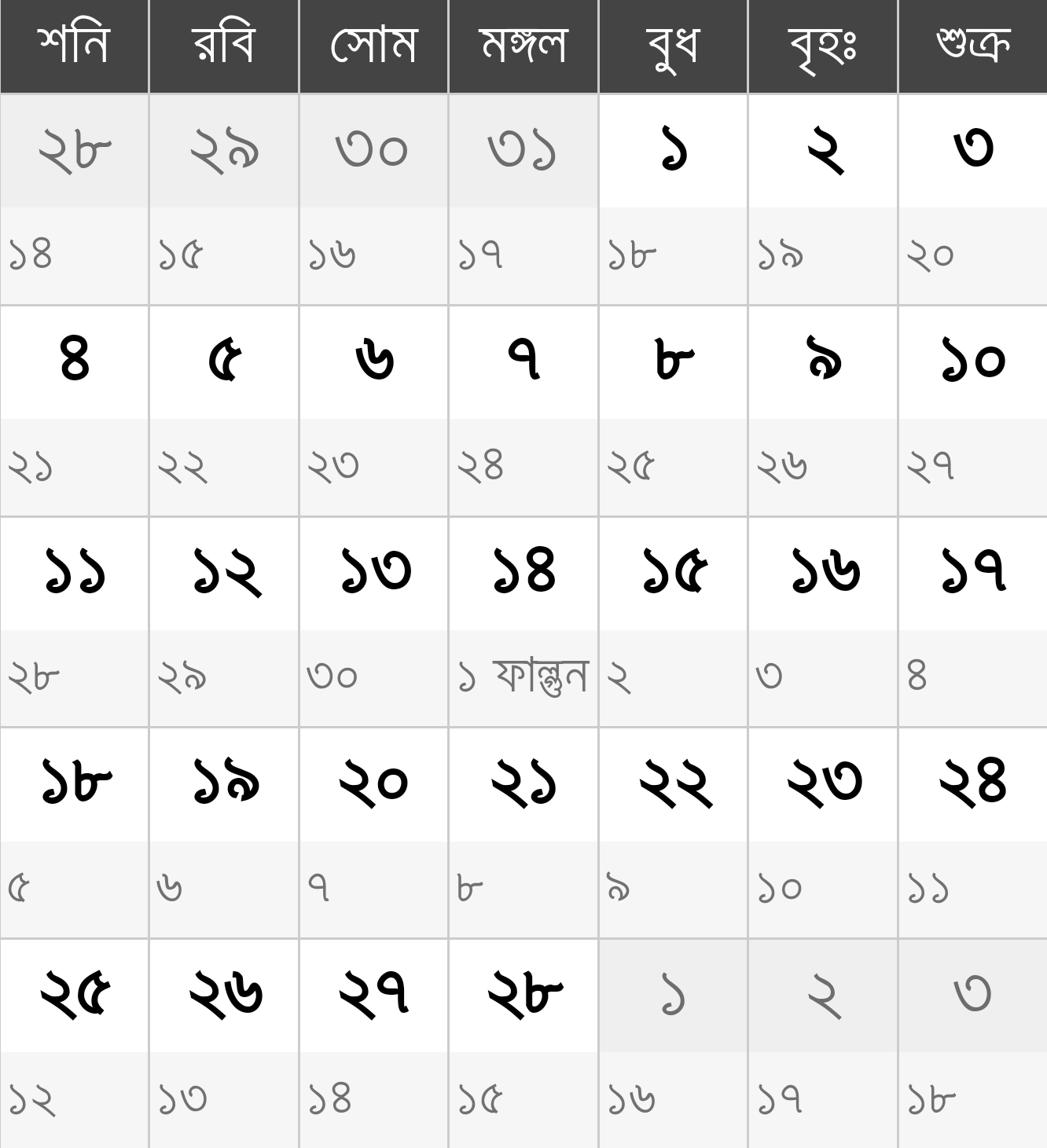Tap the bold date ১৭ cell
Viewport: 1047px width, 1148px height.
(x=973, y=572)
